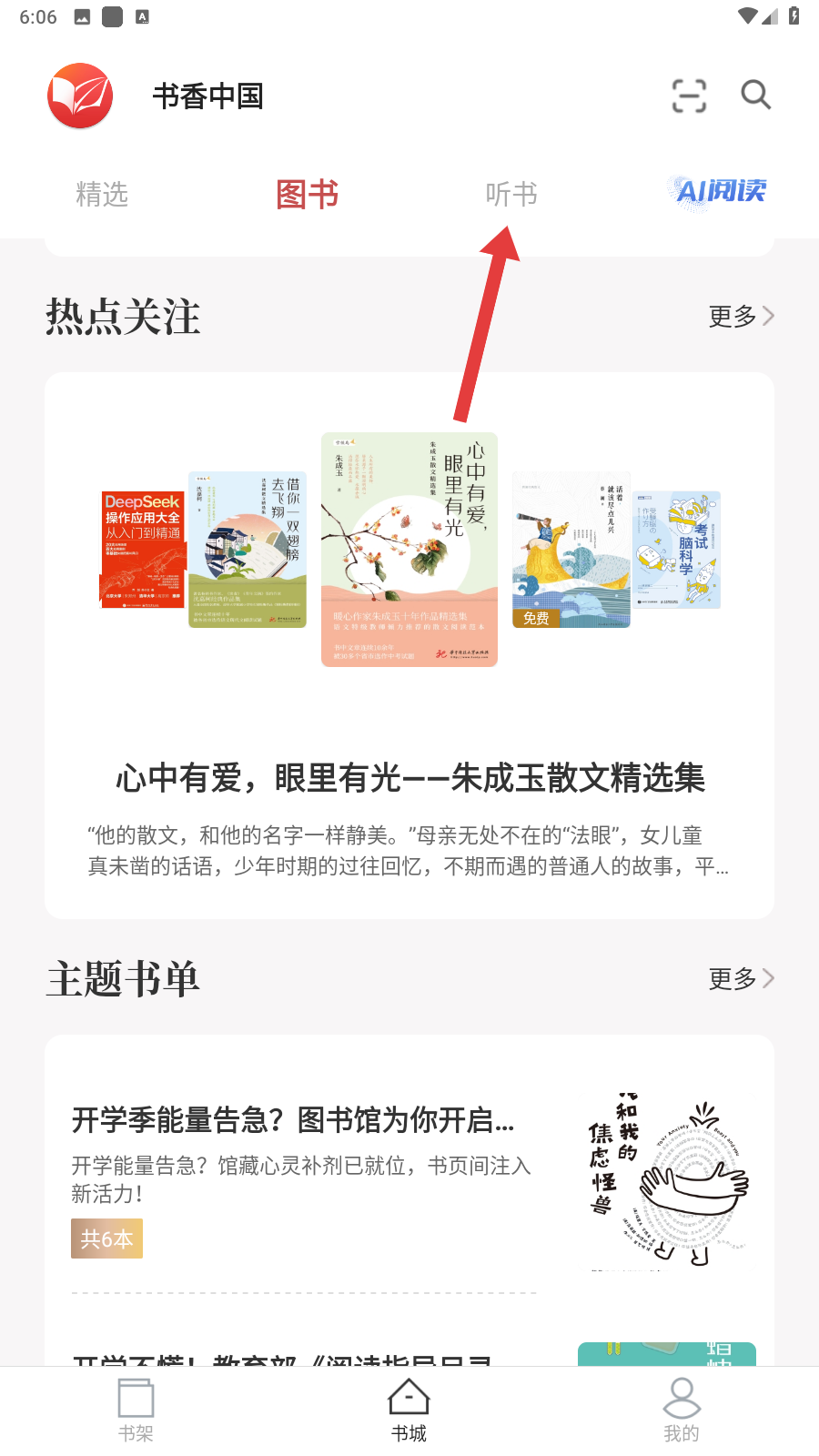Go to the 书城 tab
Image resolution: width=819 pixels, height=1456 pixels.
point(409,1410)
